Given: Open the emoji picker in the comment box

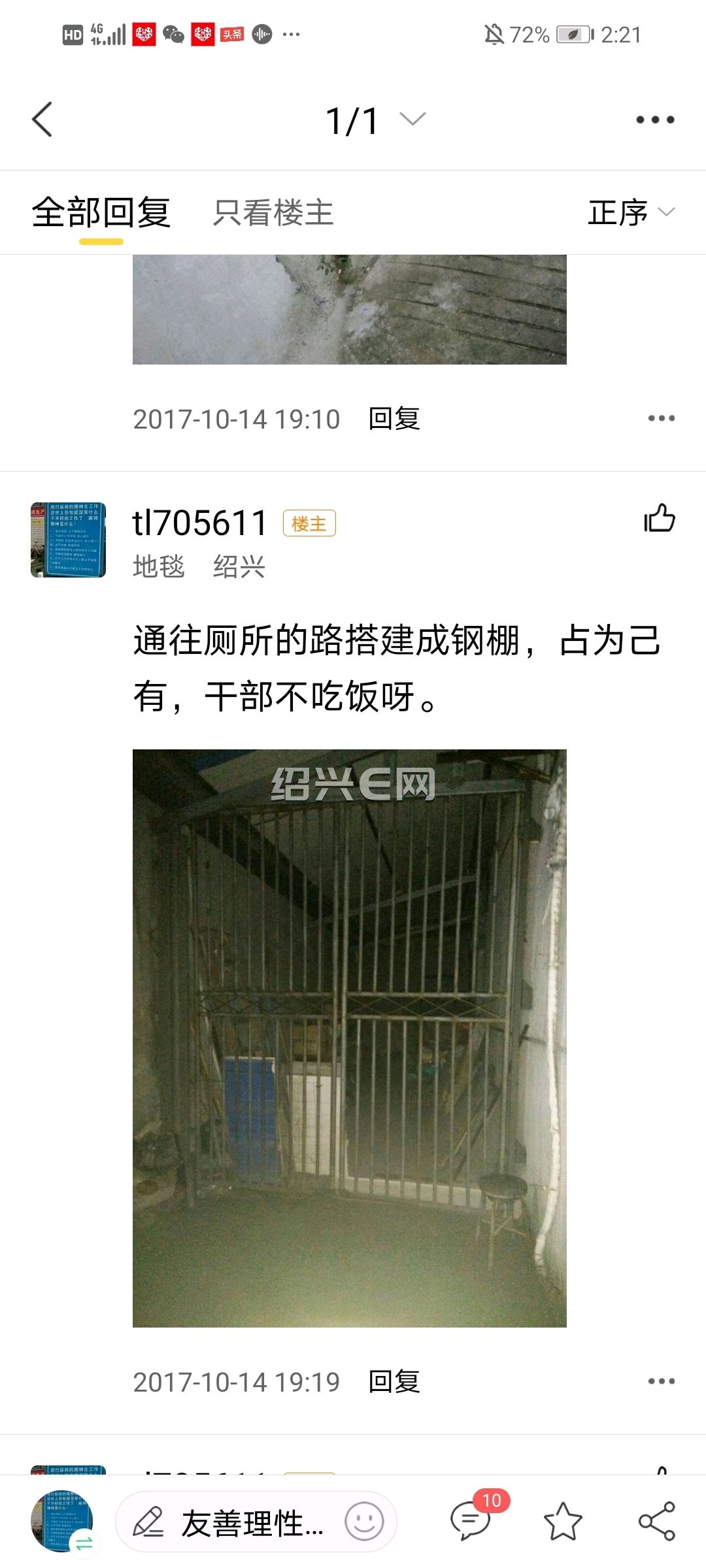Looking at the screenshot, I should [x=364, y=1522].
